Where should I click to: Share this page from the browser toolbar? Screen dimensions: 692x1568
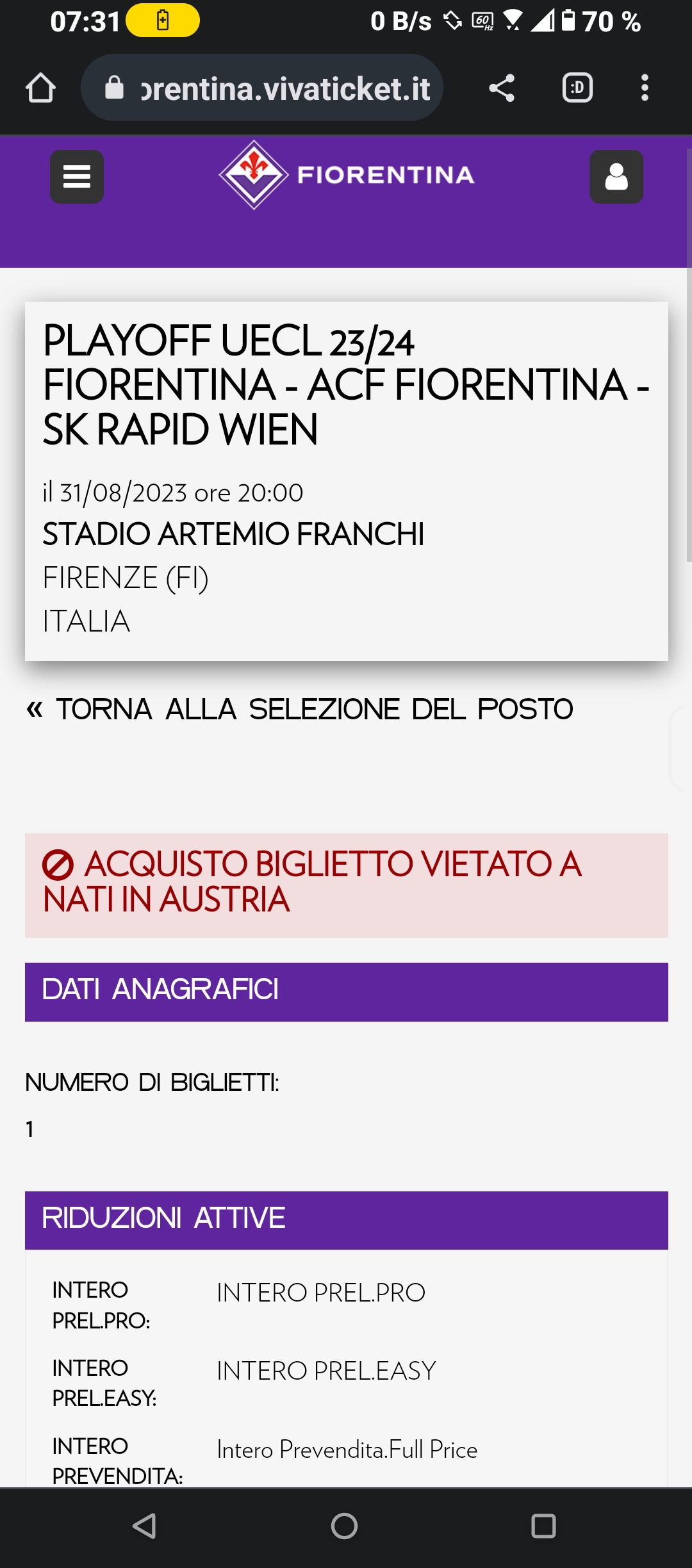pos(502,88)
